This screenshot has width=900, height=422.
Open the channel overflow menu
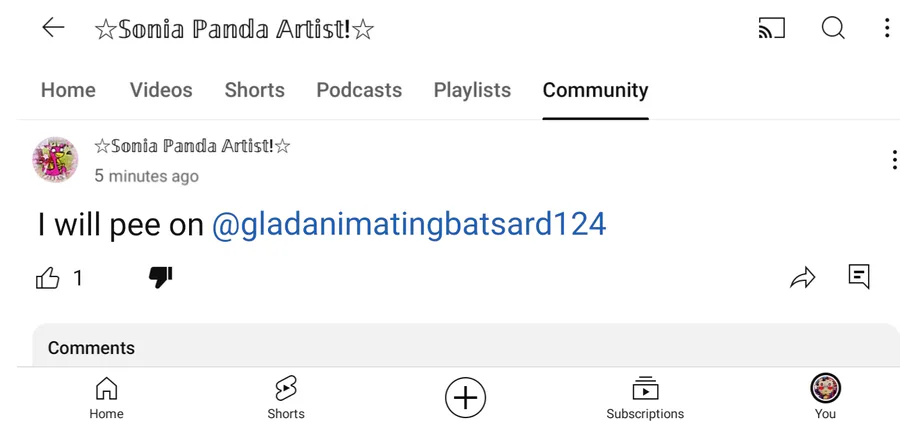[x=886, y=28]
